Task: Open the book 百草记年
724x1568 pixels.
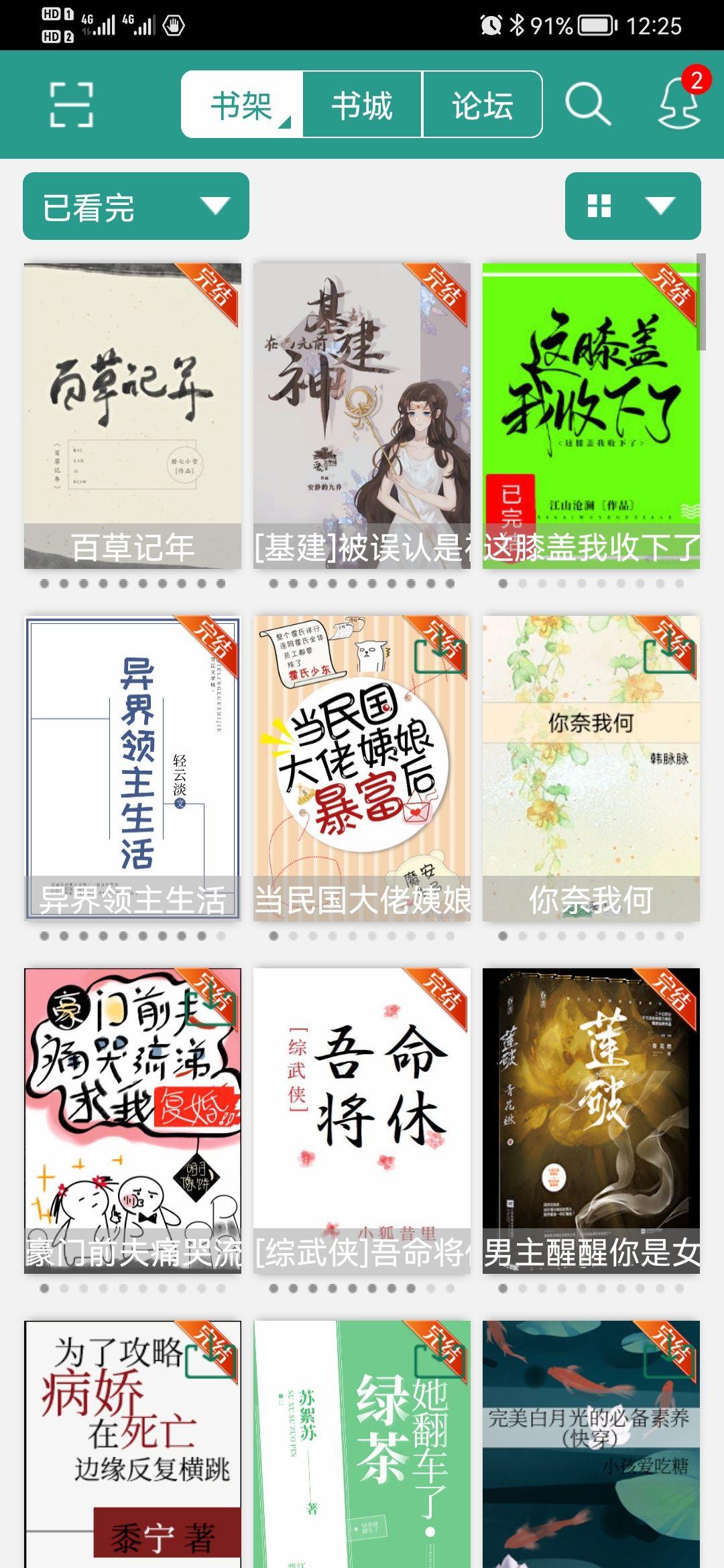Action: (133, 416)
